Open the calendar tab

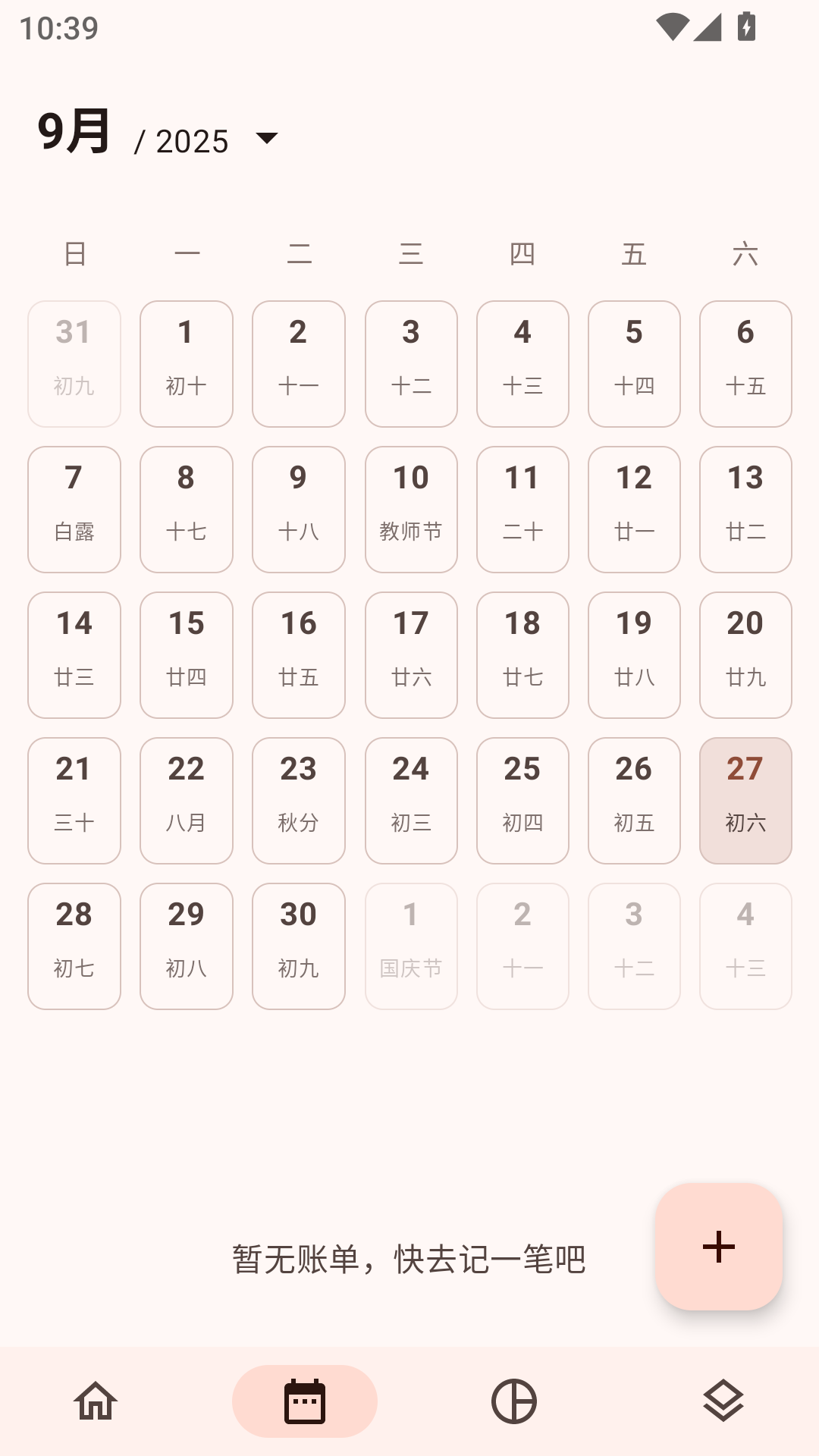point(305,1401)
